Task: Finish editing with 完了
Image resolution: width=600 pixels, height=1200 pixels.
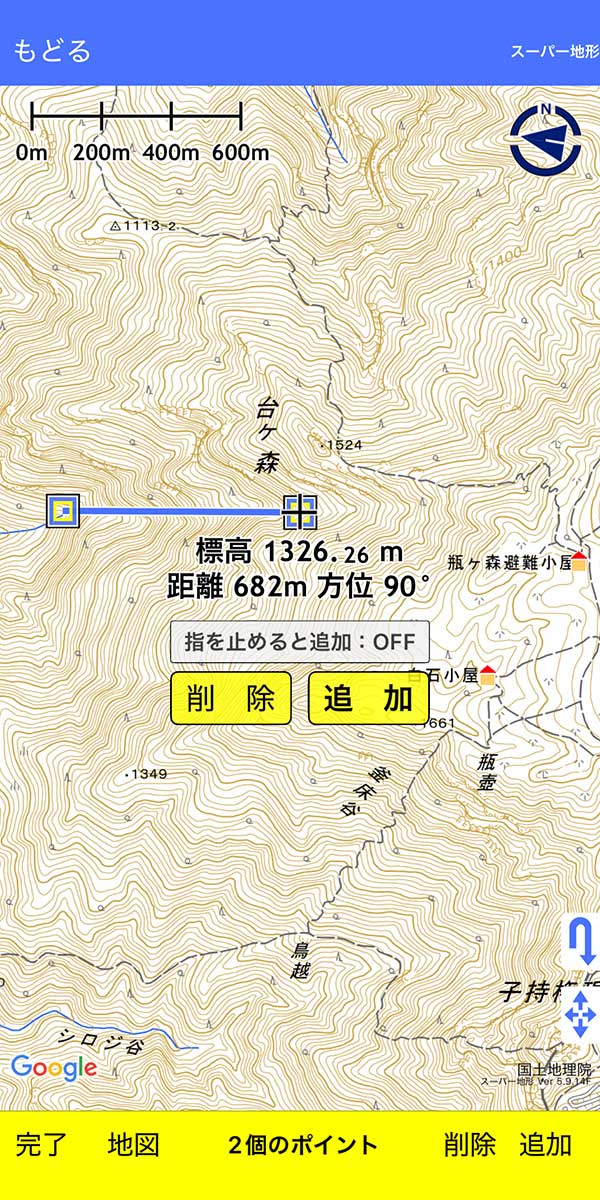Action: [x=42, y=1145]
